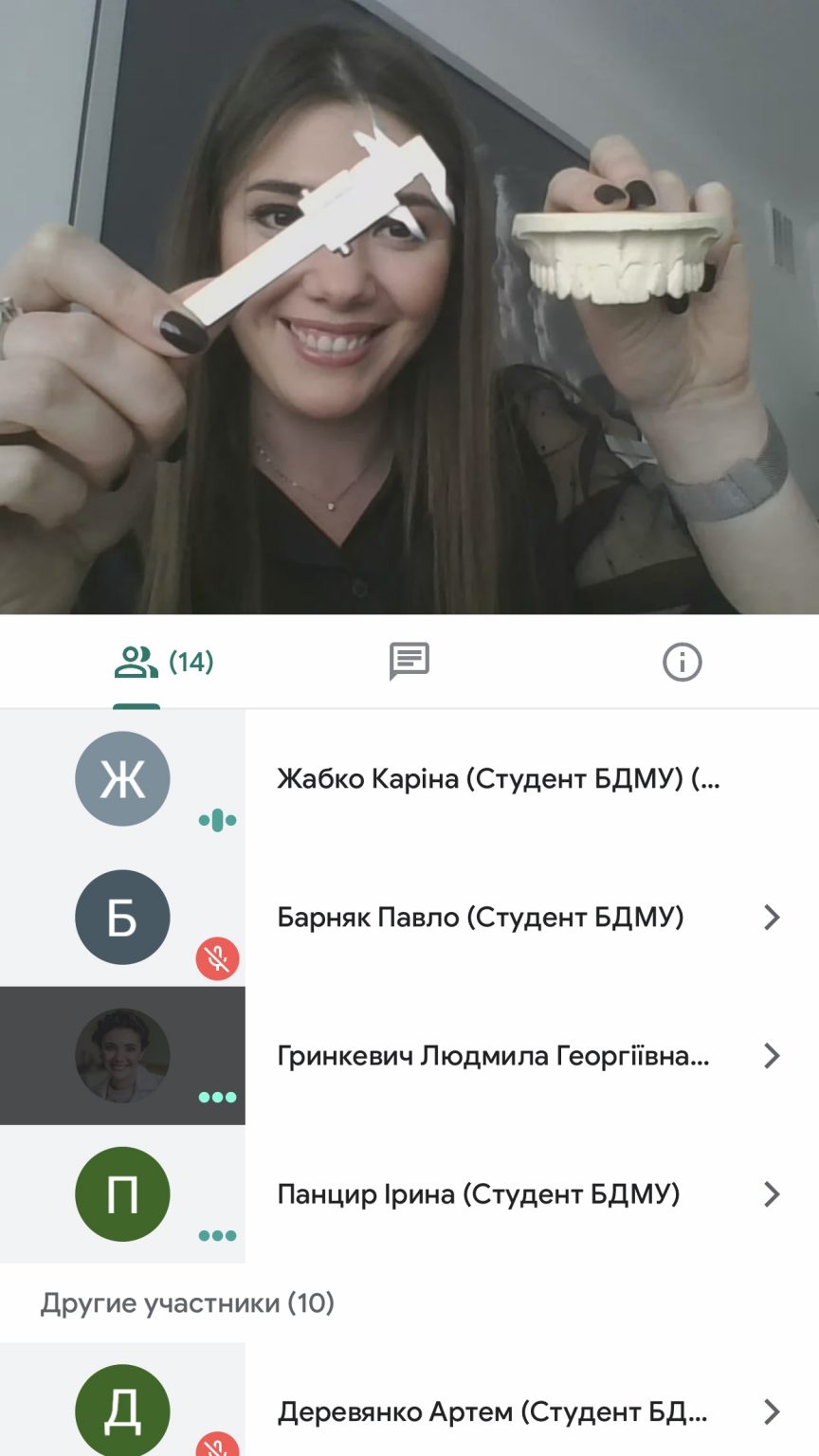
Task: Switch to the participants tab (14)
Action: coord(163,662)
